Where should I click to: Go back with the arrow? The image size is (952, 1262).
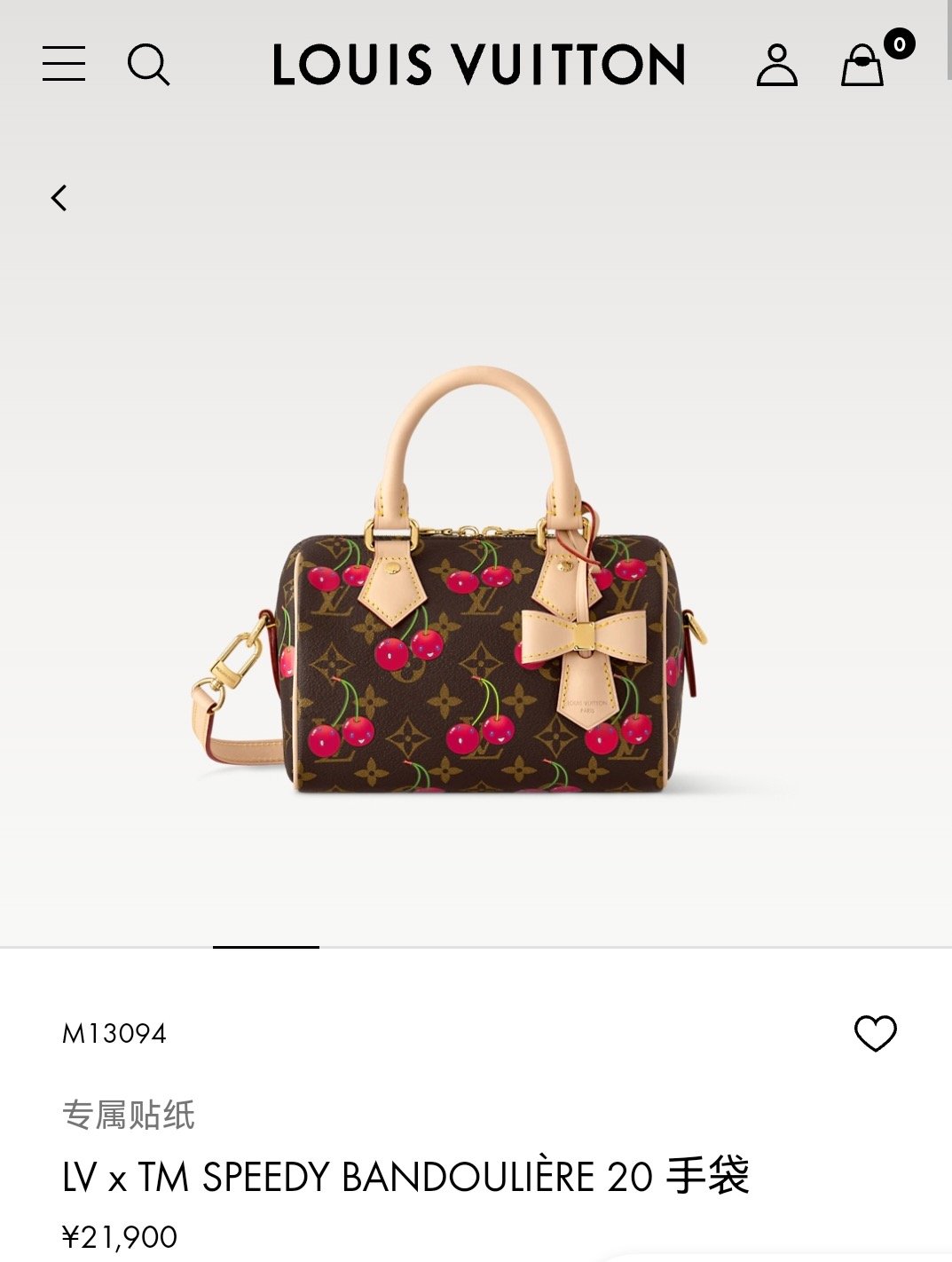tap(59, 198)
